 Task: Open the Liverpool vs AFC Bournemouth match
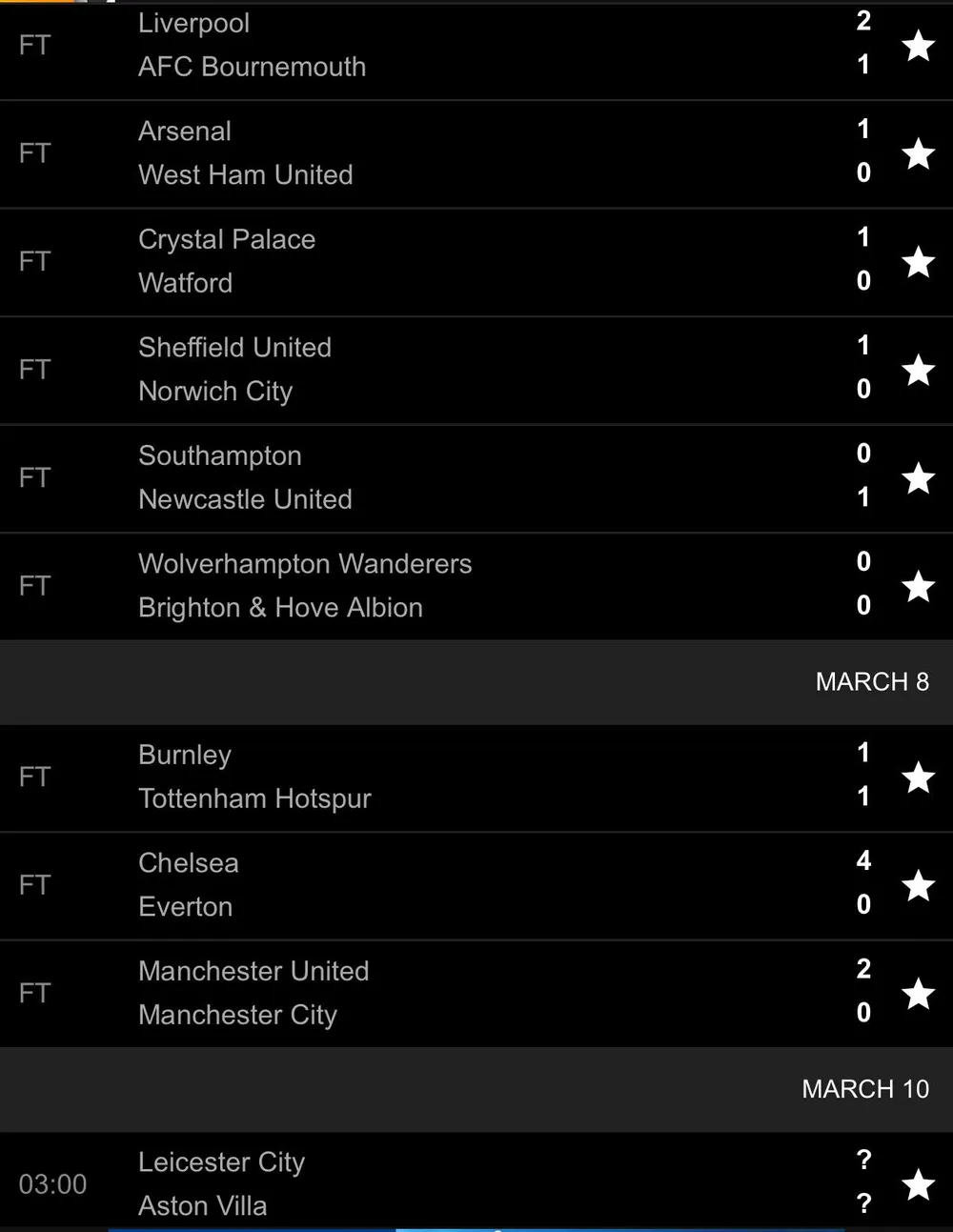click(x=429, y=46)
